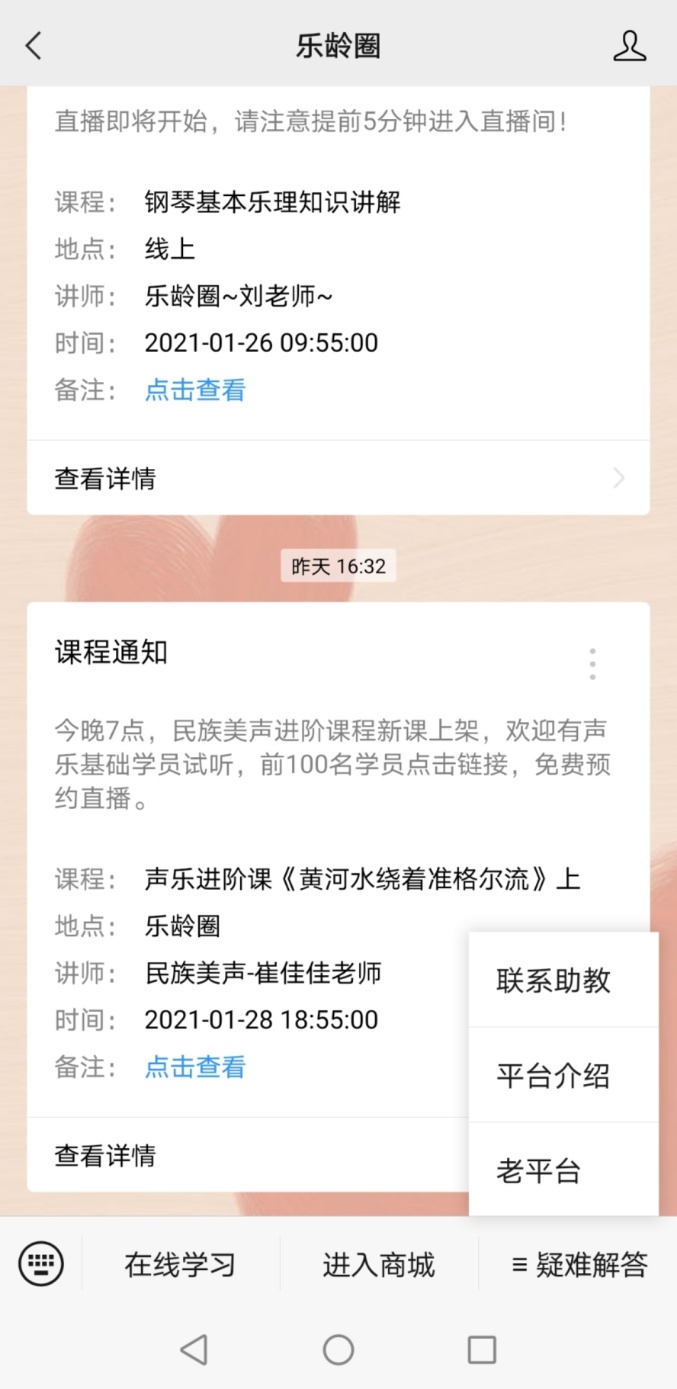The height and width of the screenshot is (1389, 677).
Task: Go back from 乐龄圈 chat
Action: (34, 46)
